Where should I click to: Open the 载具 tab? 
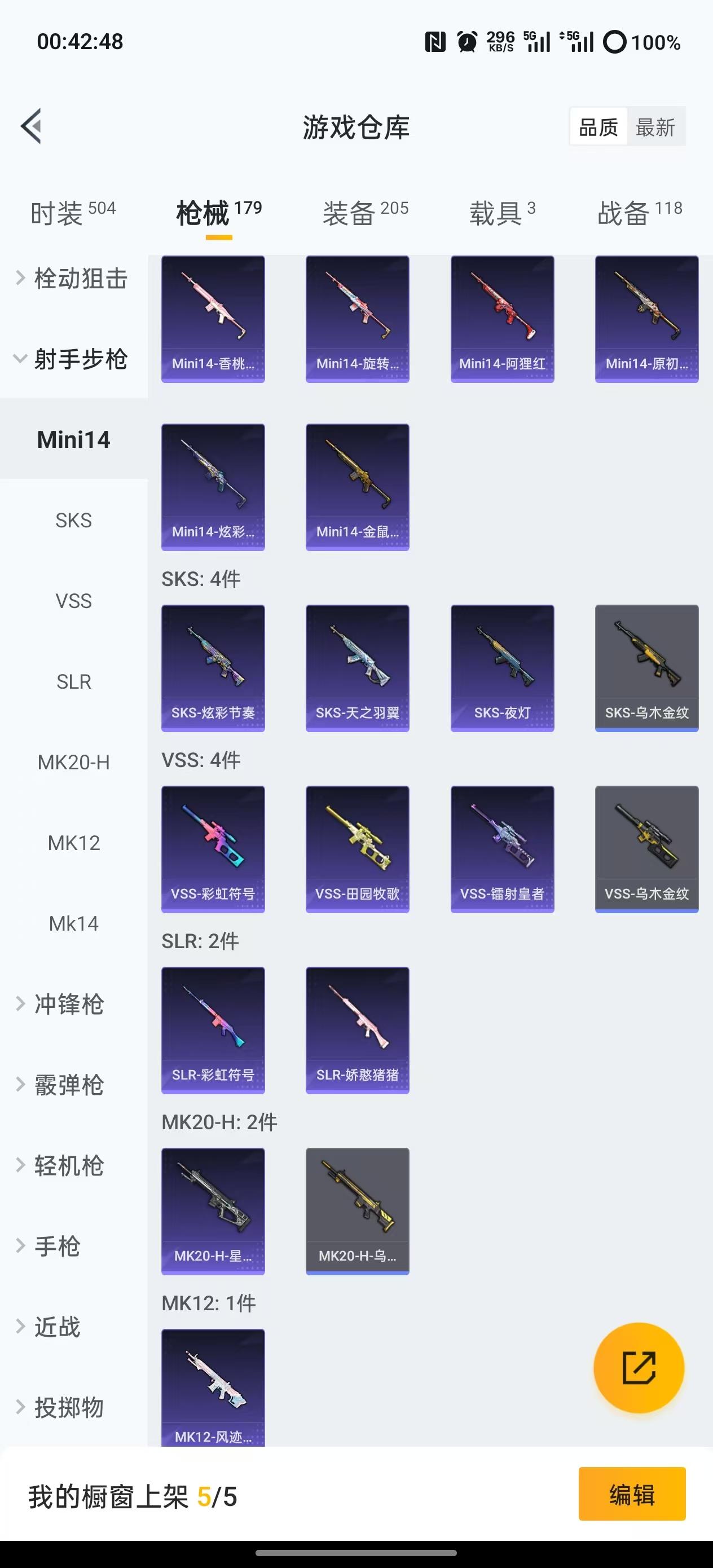(x=501, y=213)
